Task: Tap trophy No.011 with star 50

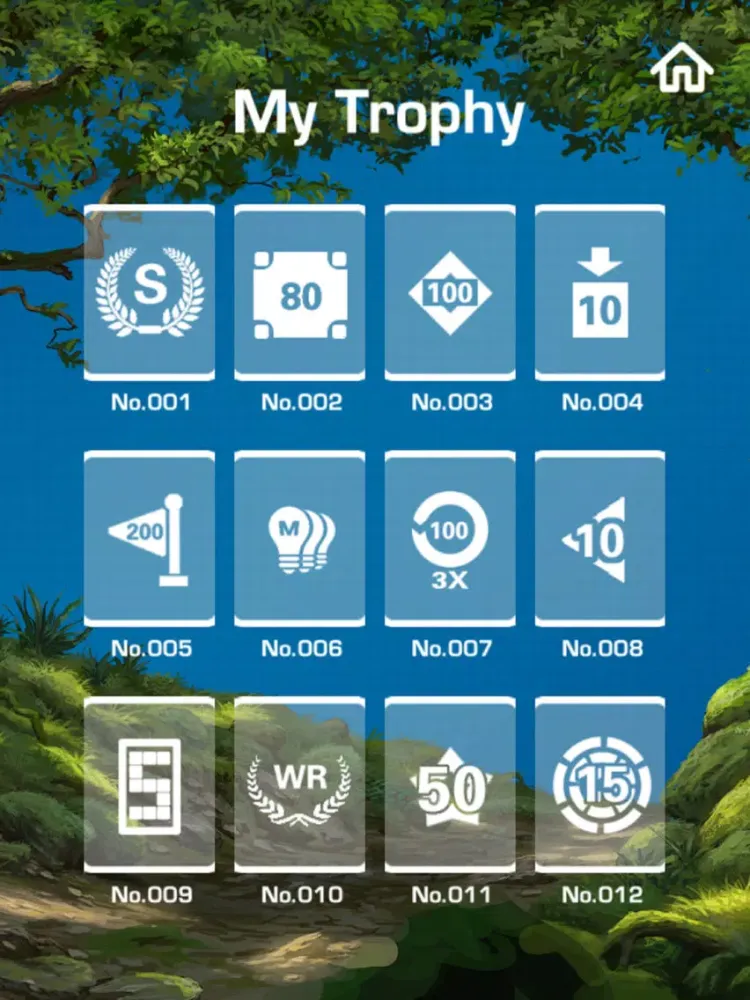Action: click(x=450, y=785)
